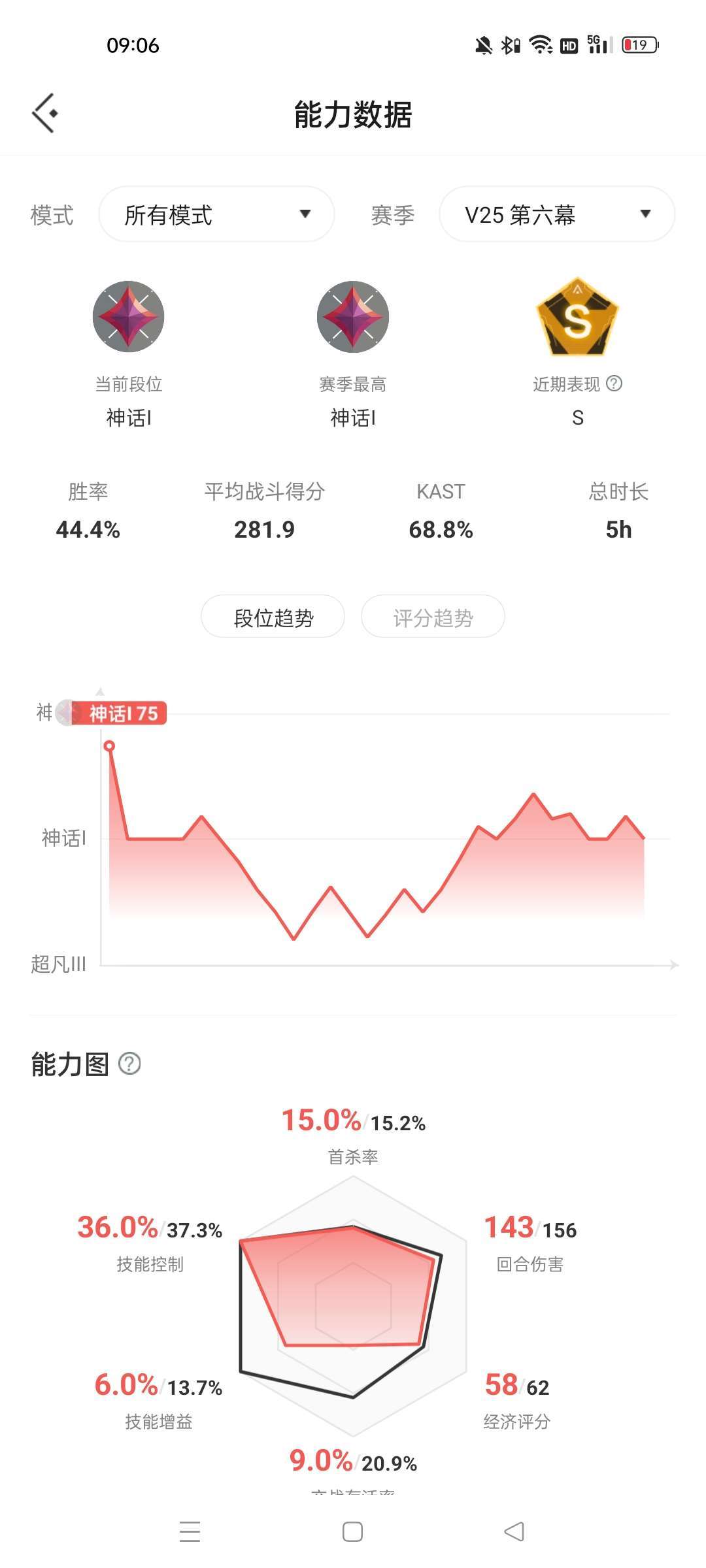
Task: Open the system recent apps menu
Action: [x=190, y=1531]
